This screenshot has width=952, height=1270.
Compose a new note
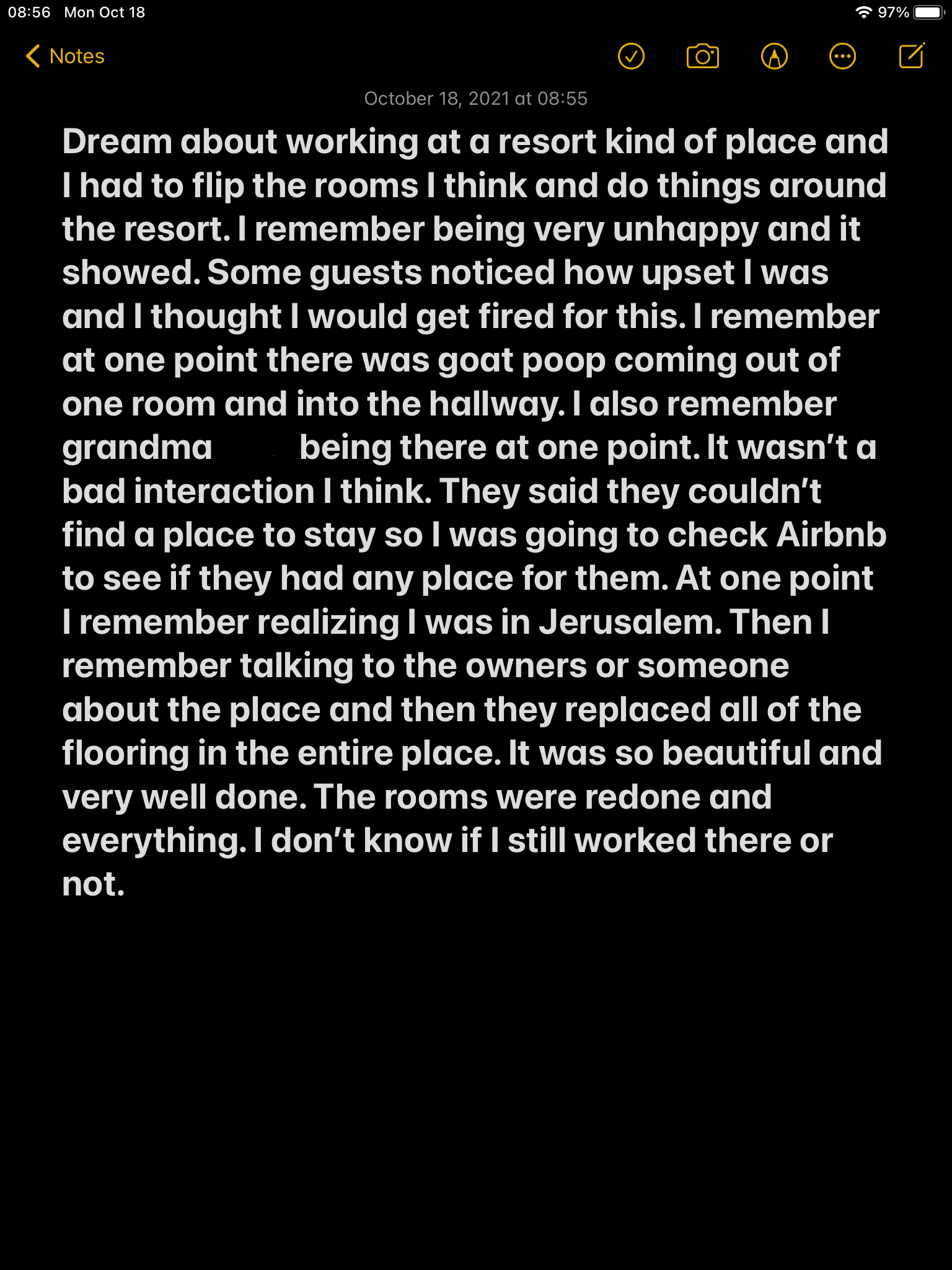(912, 56)
